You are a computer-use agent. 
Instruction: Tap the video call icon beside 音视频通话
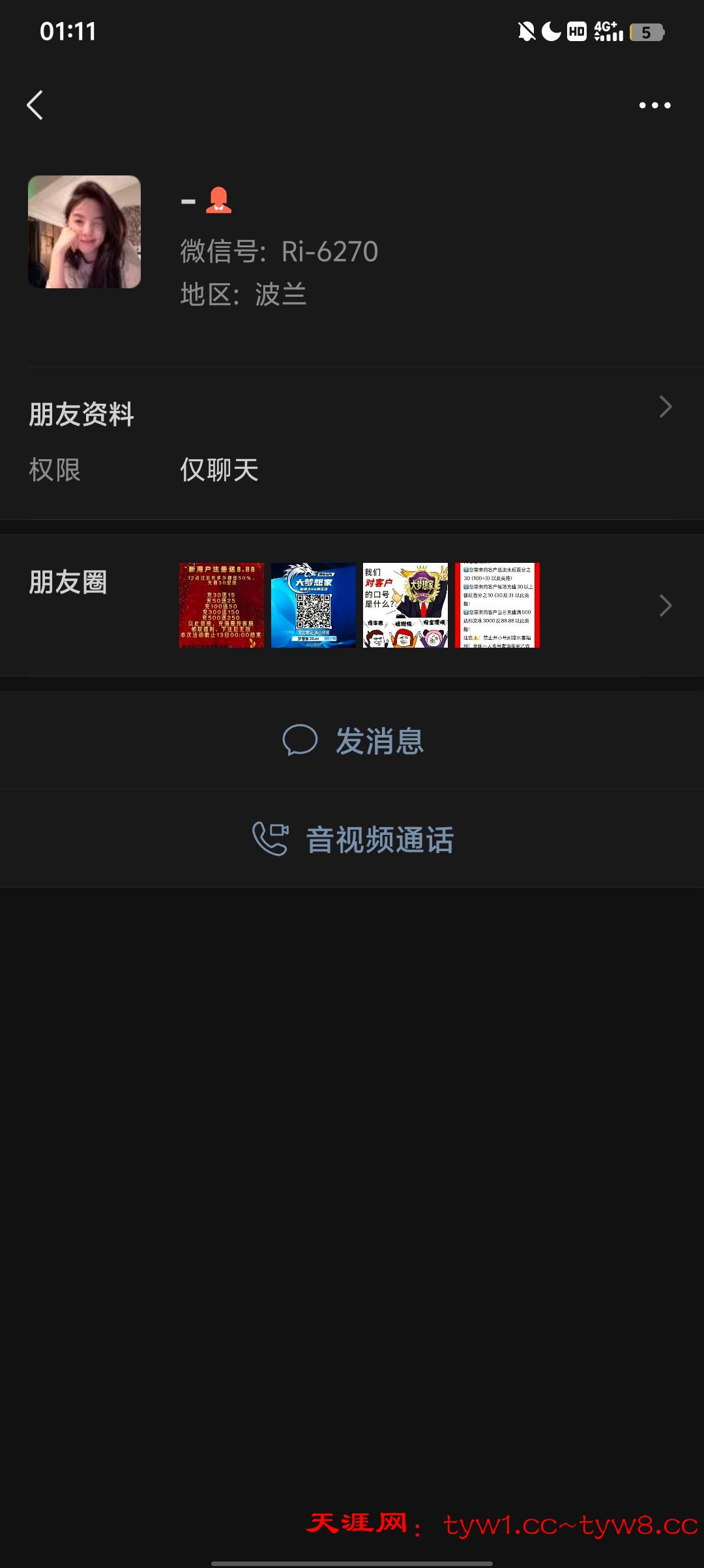pos(271,840)
